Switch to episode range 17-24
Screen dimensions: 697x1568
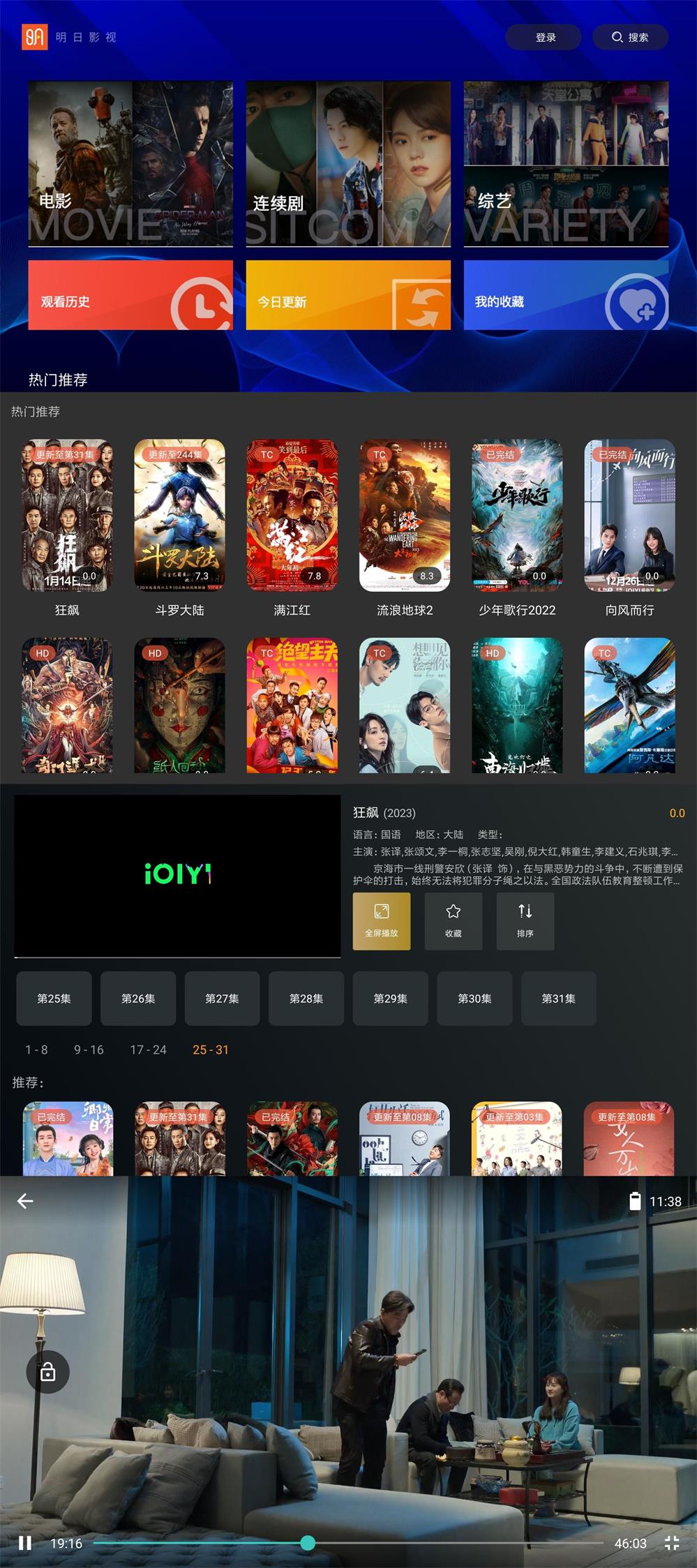[x=147, y=1049]
